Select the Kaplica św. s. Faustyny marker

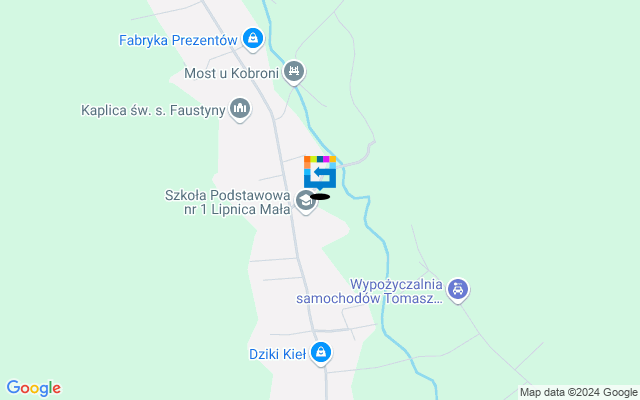pos(240,108)
